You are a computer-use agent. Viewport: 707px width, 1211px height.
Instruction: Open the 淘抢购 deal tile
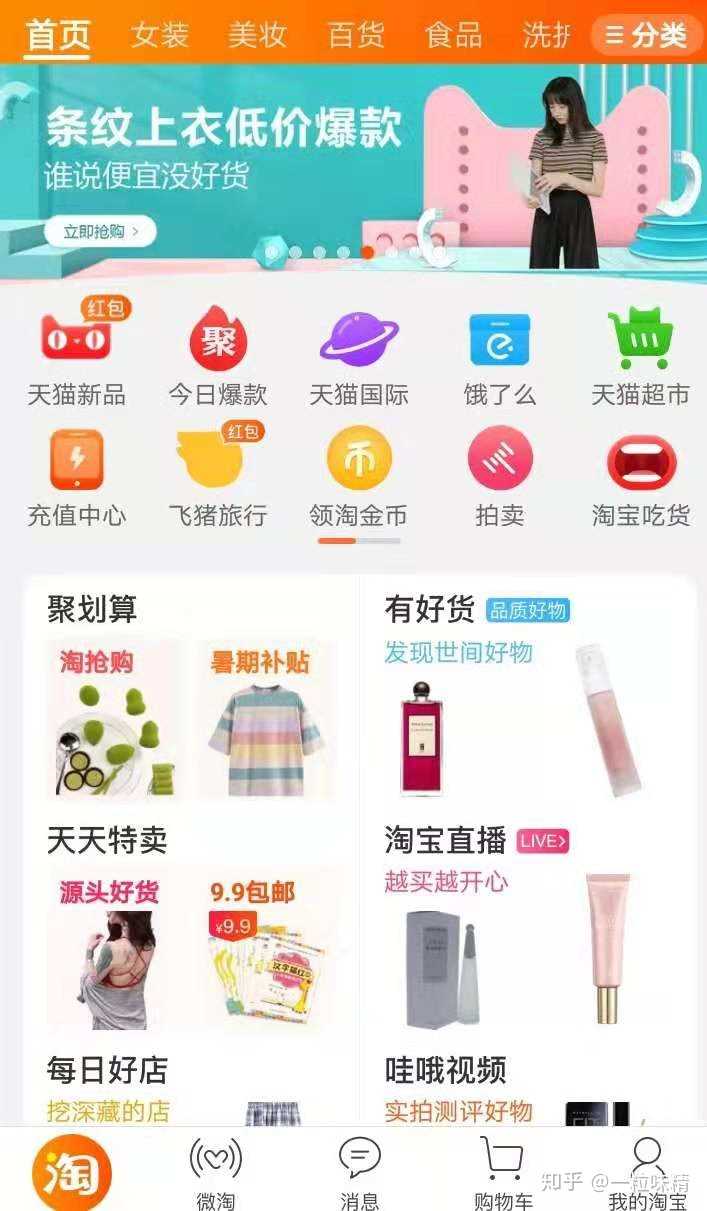[x=114, y=722]
